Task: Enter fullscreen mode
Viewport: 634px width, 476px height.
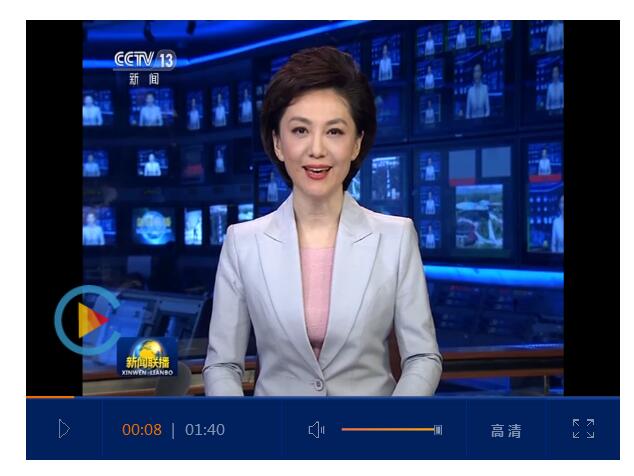Action: (x=583, y=429)
